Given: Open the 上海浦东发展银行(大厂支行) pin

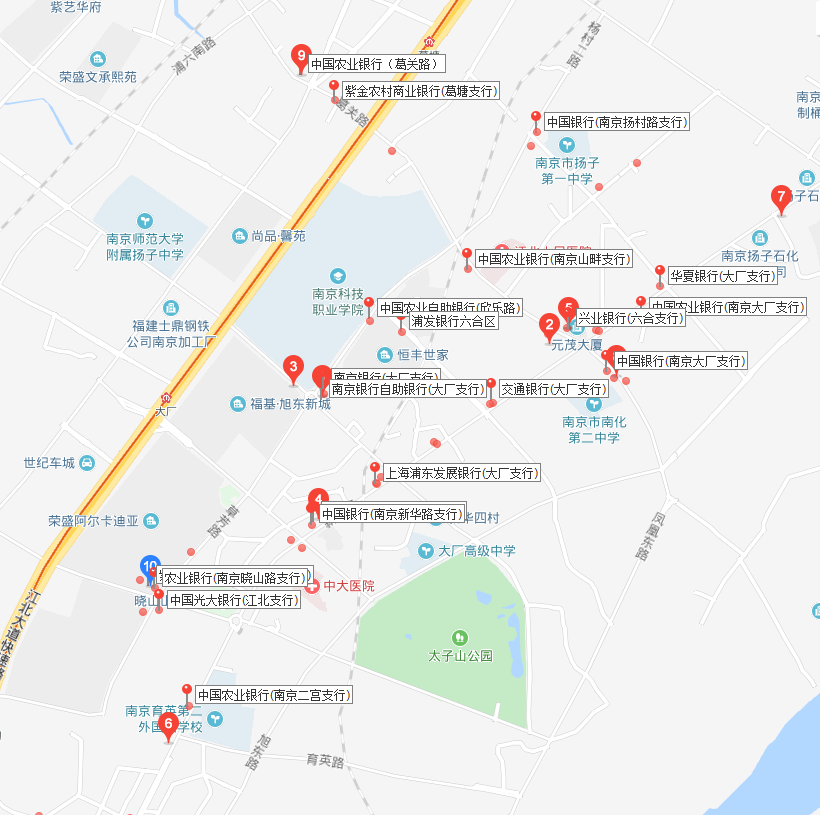Looking at the screenshot, I should tap(376, 471).
